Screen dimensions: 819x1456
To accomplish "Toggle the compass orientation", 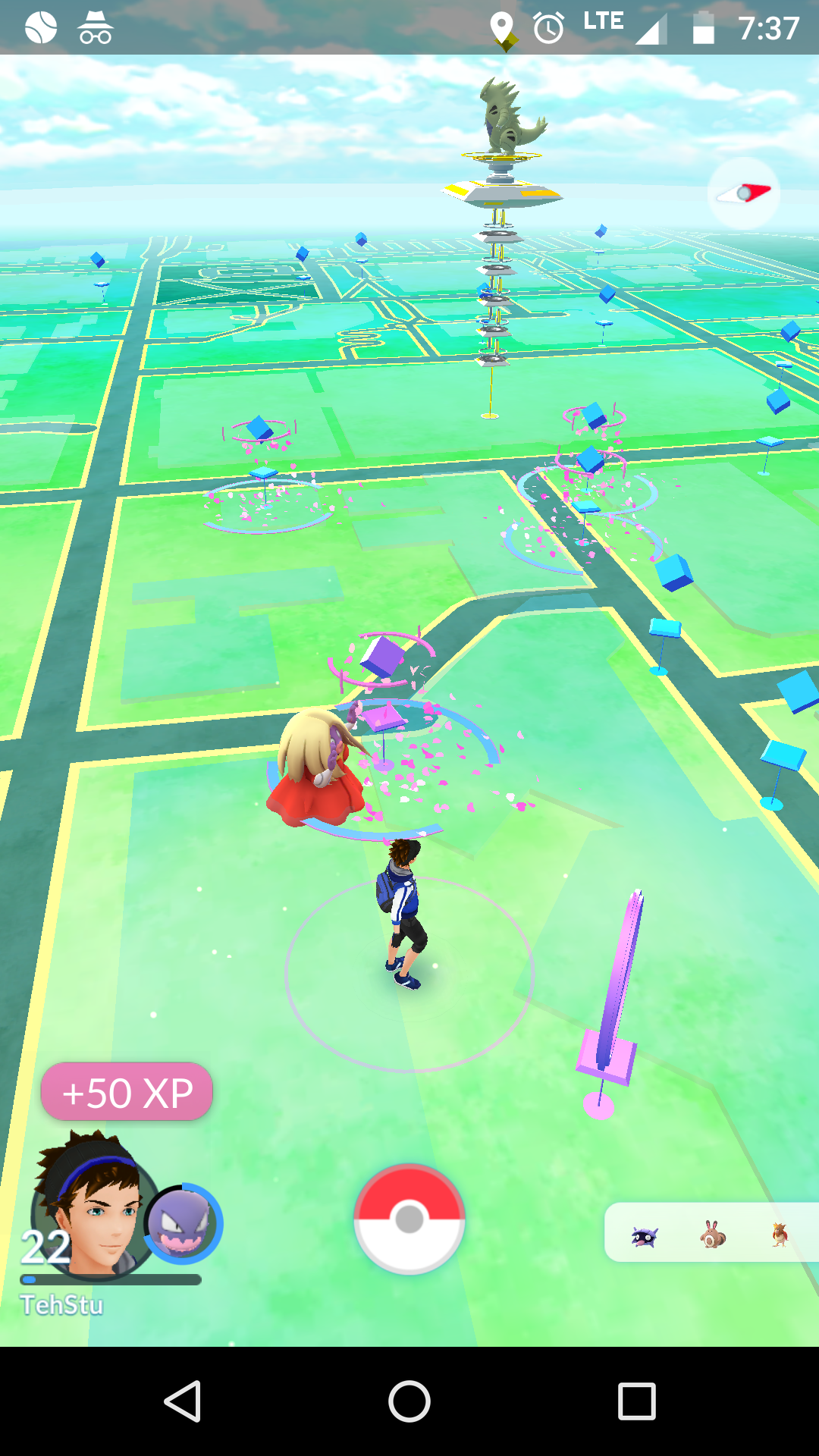I will [x=743, y=194].
